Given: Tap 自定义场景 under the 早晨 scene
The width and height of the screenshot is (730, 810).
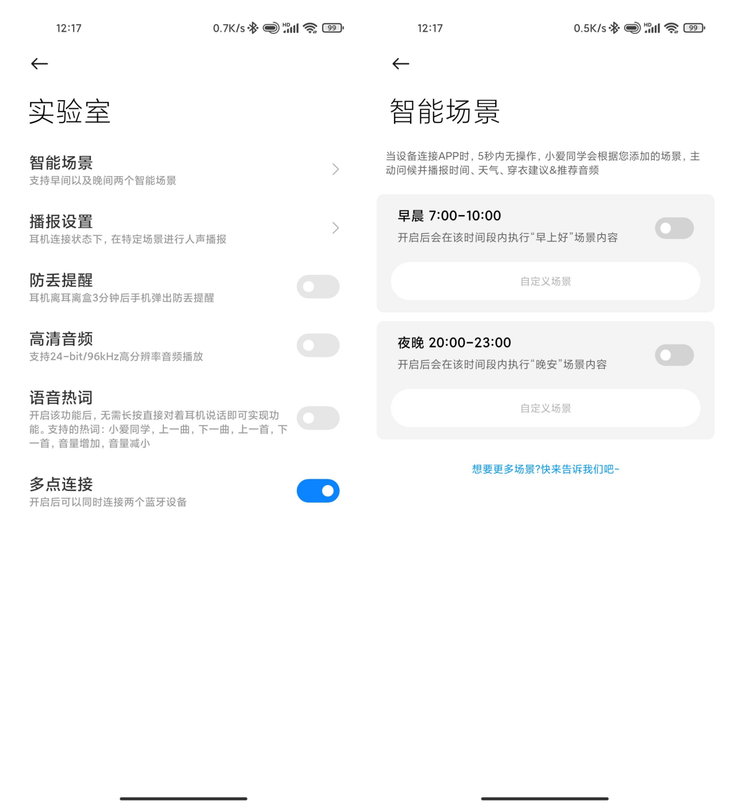Looking at the screenshot, I should 545,282.
